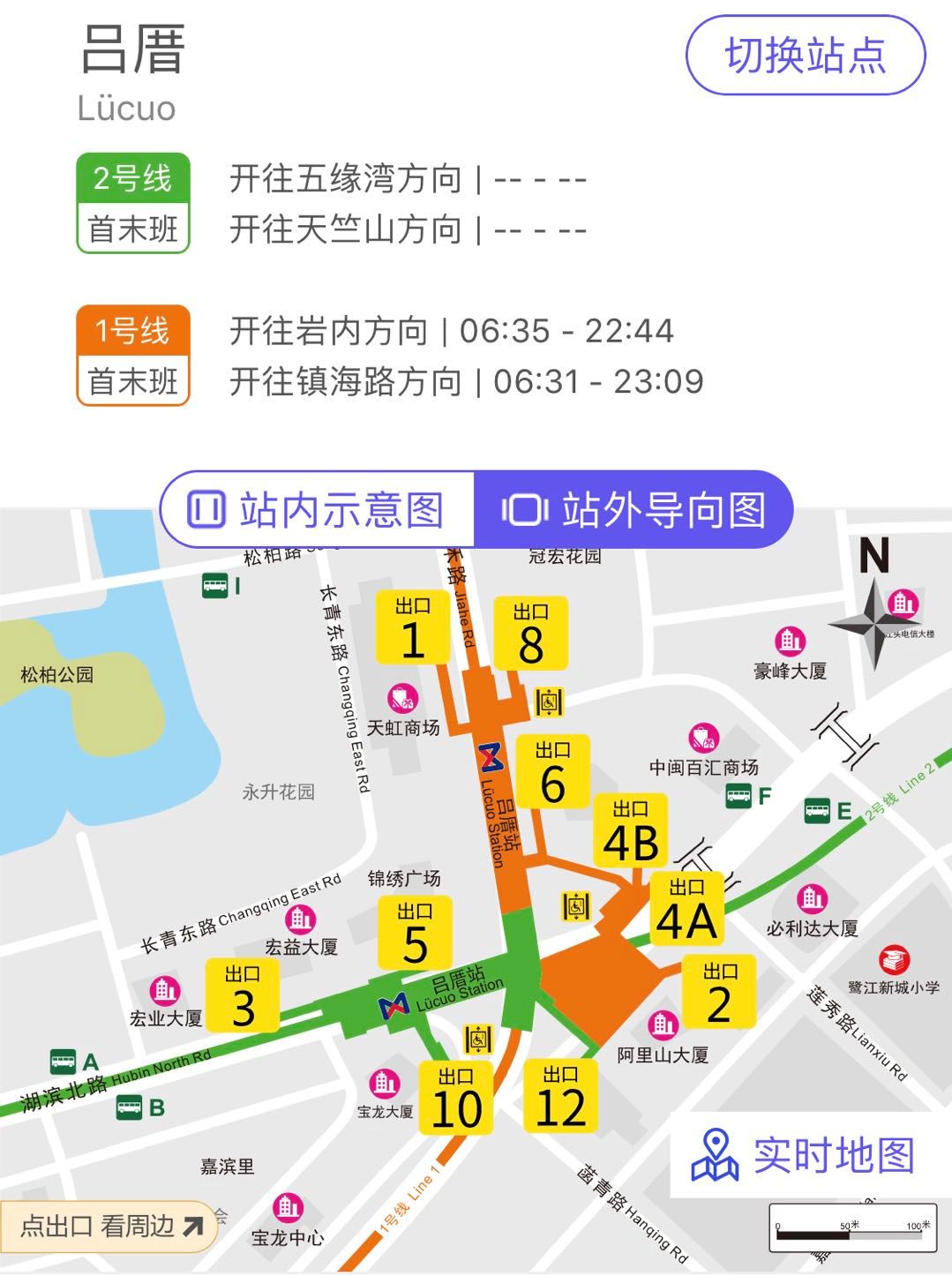The height and width of the screenshot is (1276, 952).
Task: Open exit 出口 4A details
Action: (x=686, y=909)
